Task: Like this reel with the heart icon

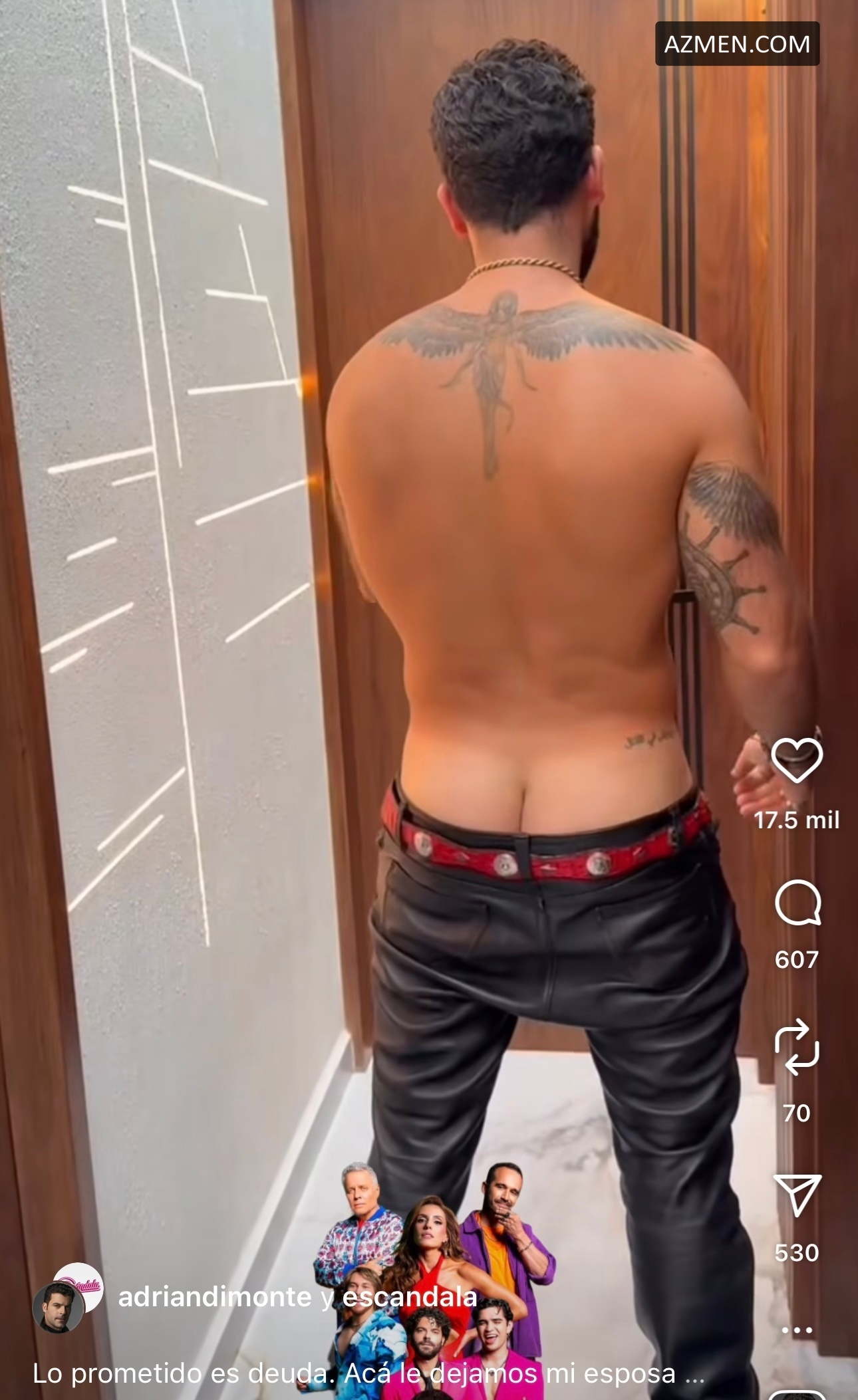Action: (x=797, y=760)
